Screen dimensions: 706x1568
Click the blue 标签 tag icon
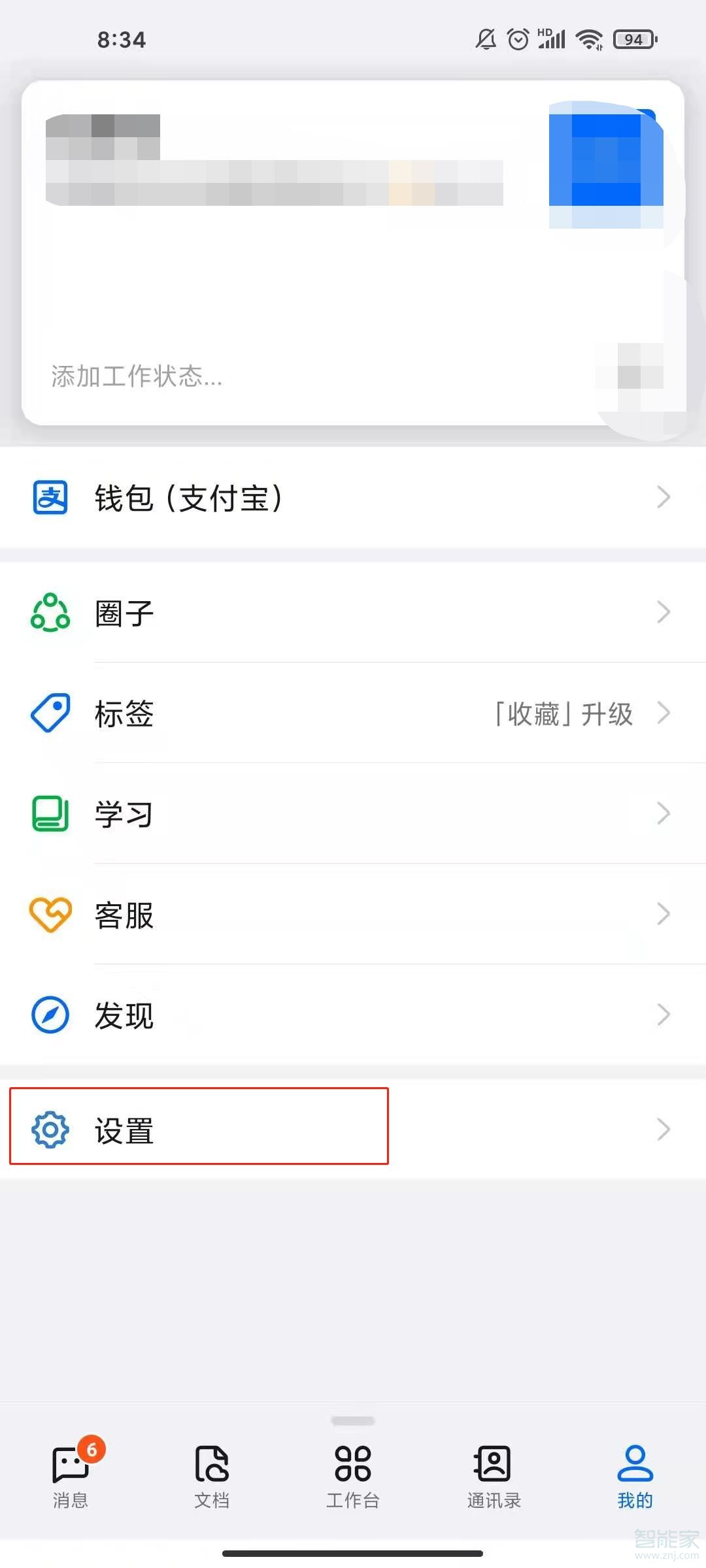pyautogui.click(x=49, y=713)
